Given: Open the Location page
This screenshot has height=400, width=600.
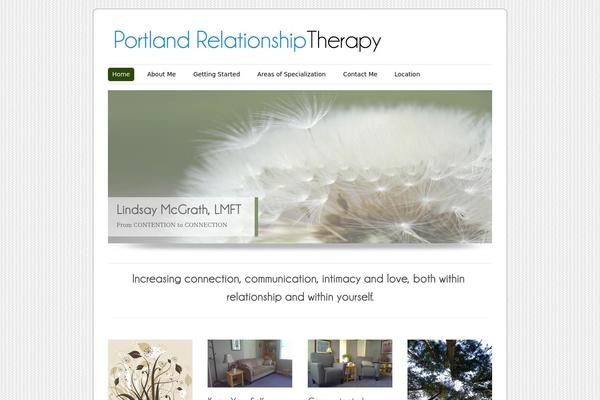Looking at the screenshot, I should click(407, 74).
